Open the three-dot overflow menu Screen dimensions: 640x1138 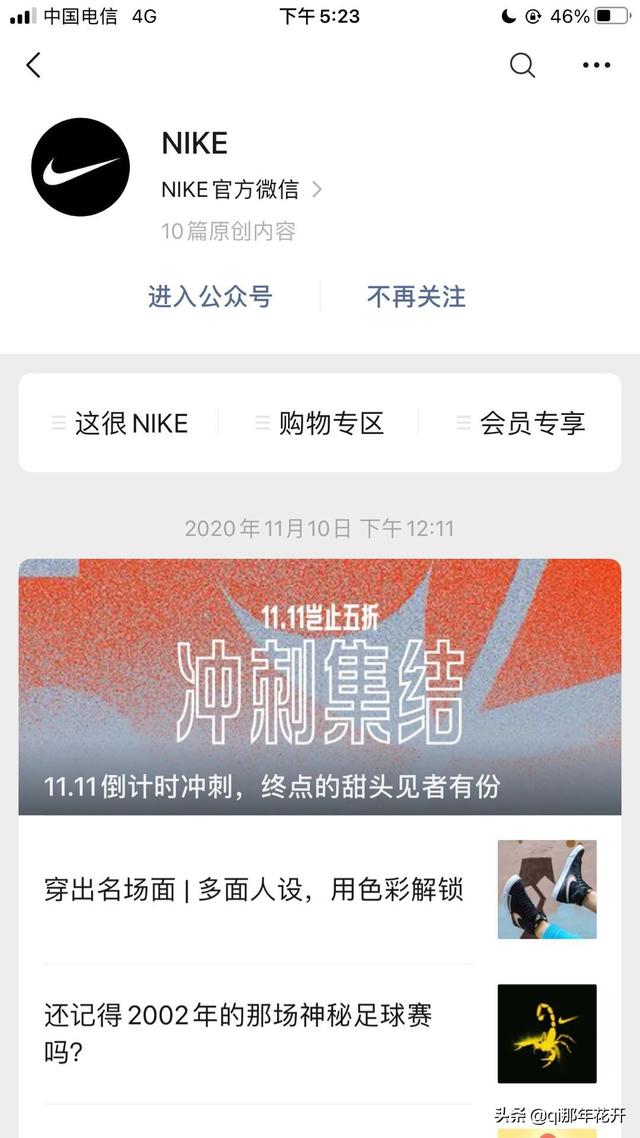pyautogui.click(x=596, y=66)
